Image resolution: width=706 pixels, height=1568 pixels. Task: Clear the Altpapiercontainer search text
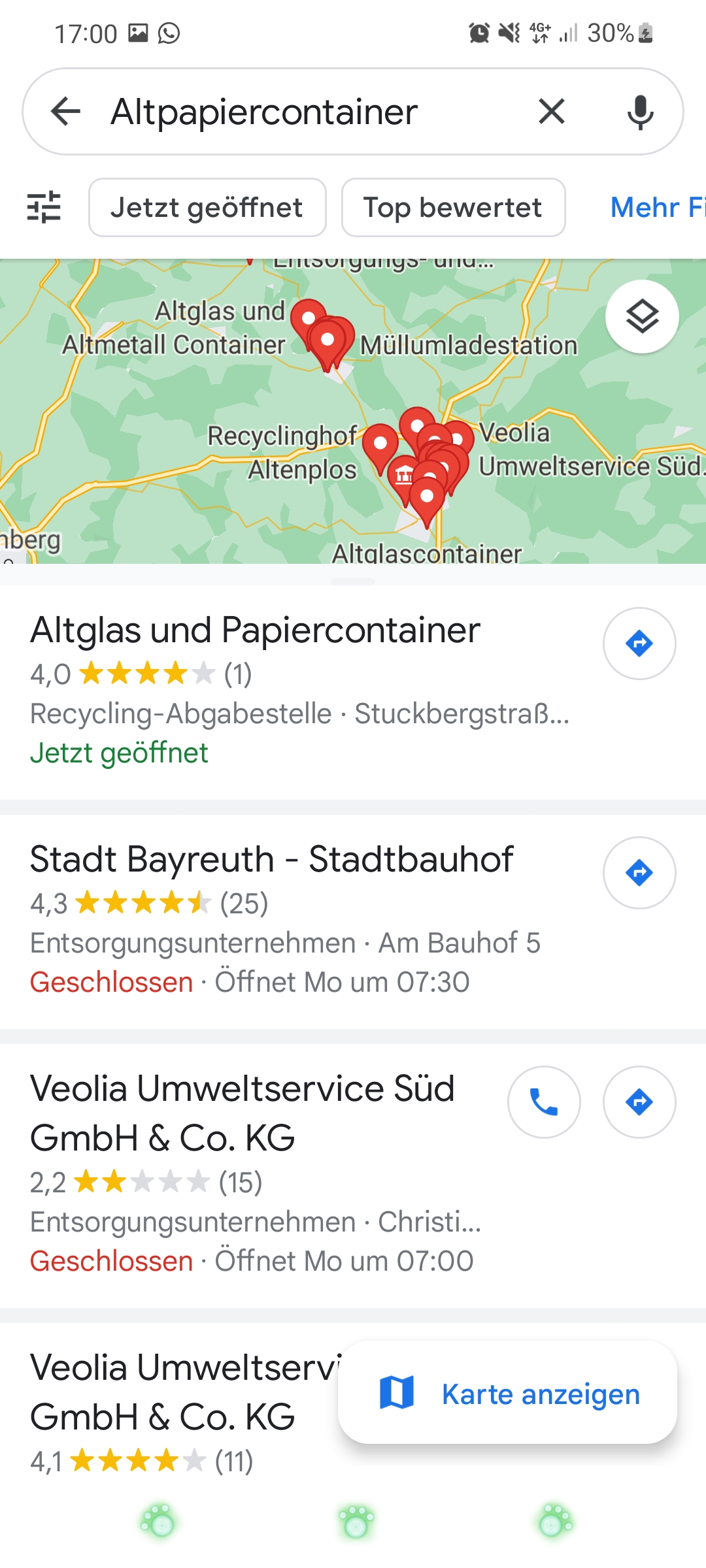552,111
